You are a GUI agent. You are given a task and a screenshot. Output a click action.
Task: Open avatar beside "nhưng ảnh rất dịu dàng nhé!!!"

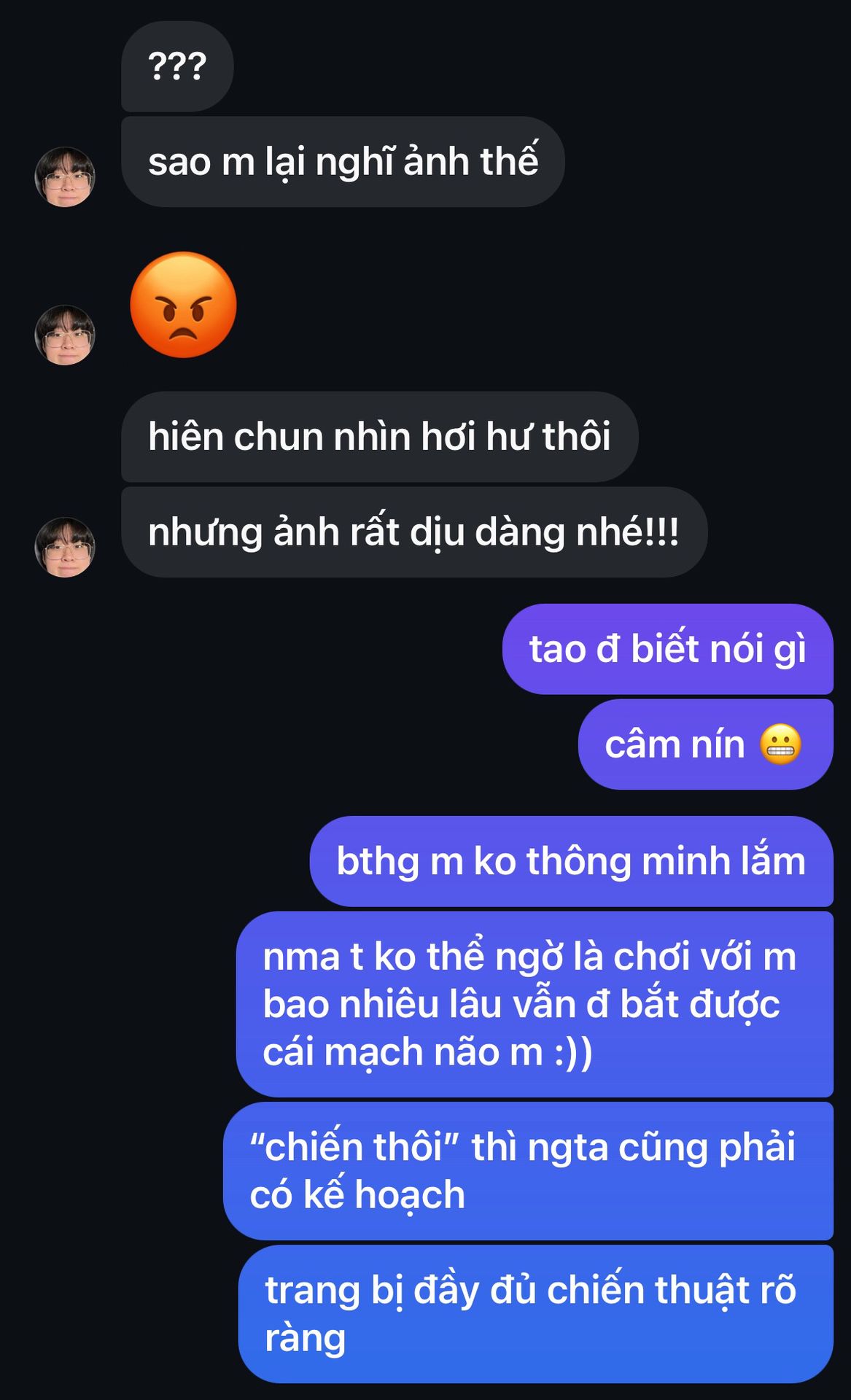[x=65, y=548]
